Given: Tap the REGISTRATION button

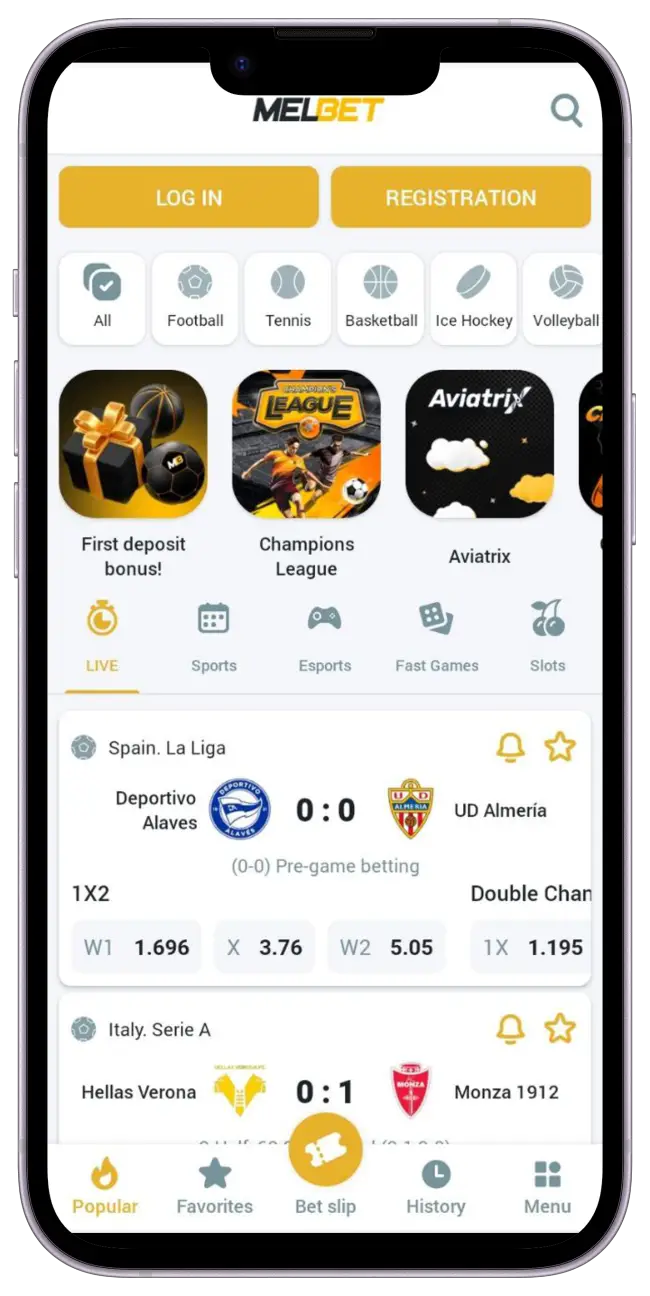Looking at the screenshot, I should [x=460, y=197].
